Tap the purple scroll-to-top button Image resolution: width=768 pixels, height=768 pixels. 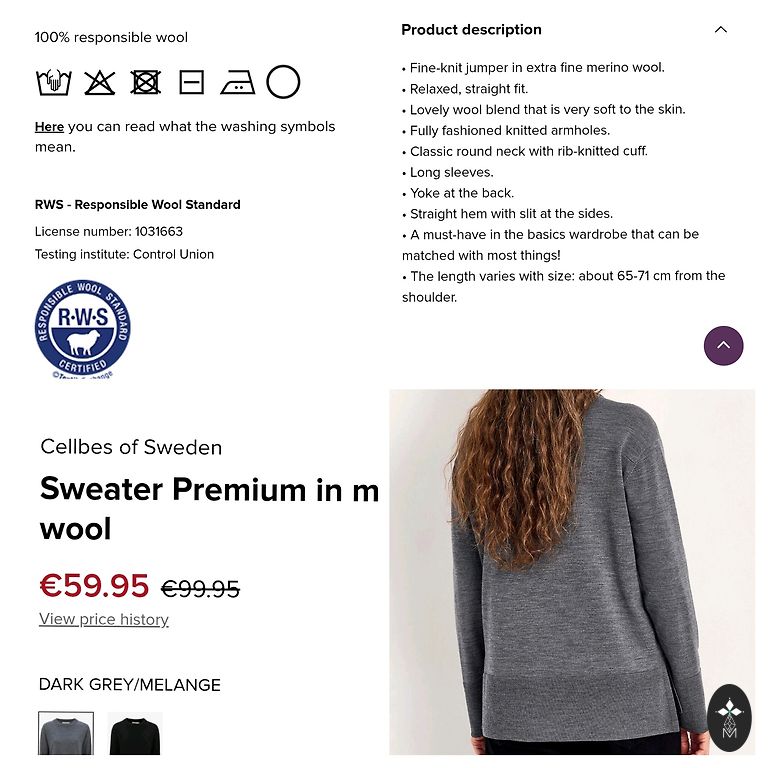click(723, 346)
